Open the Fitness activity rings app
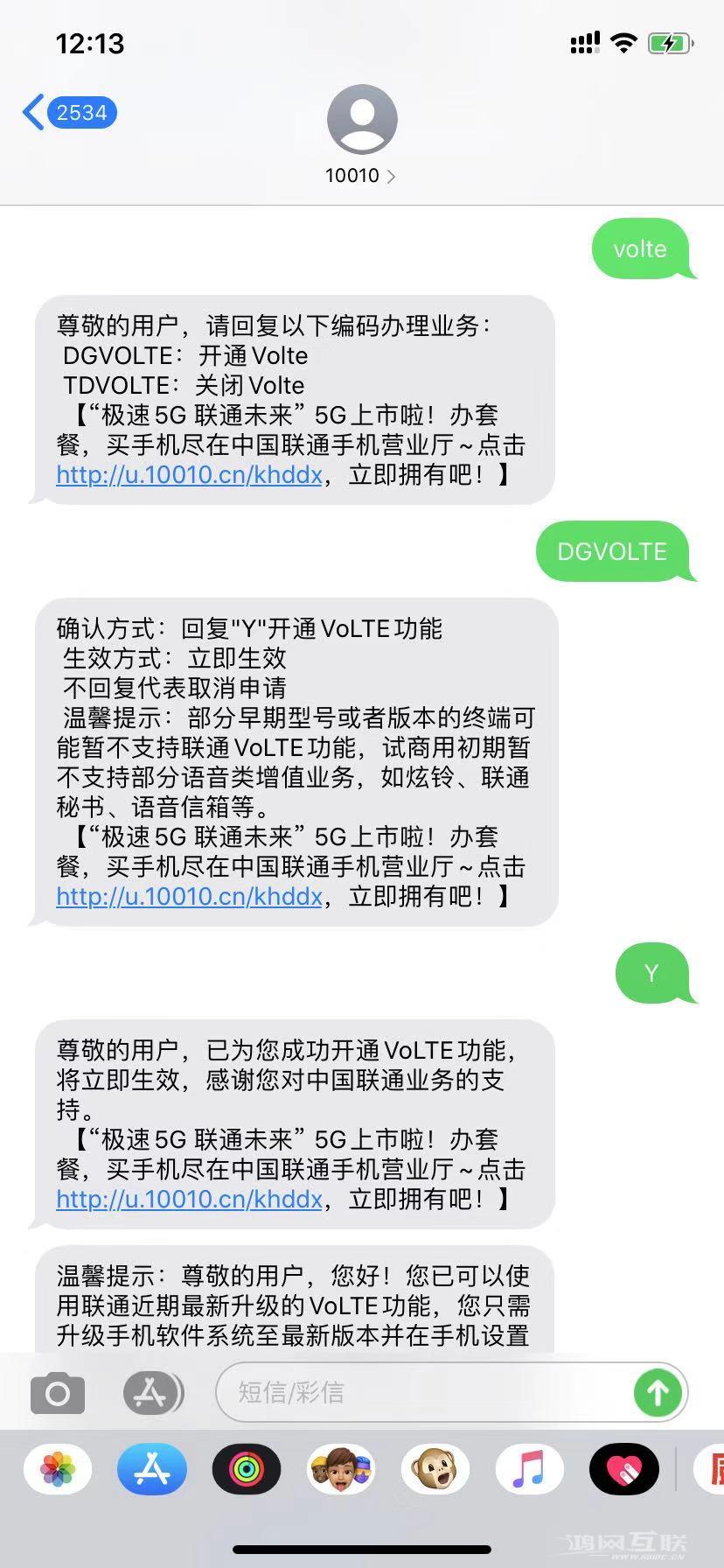 [246, 1470]
